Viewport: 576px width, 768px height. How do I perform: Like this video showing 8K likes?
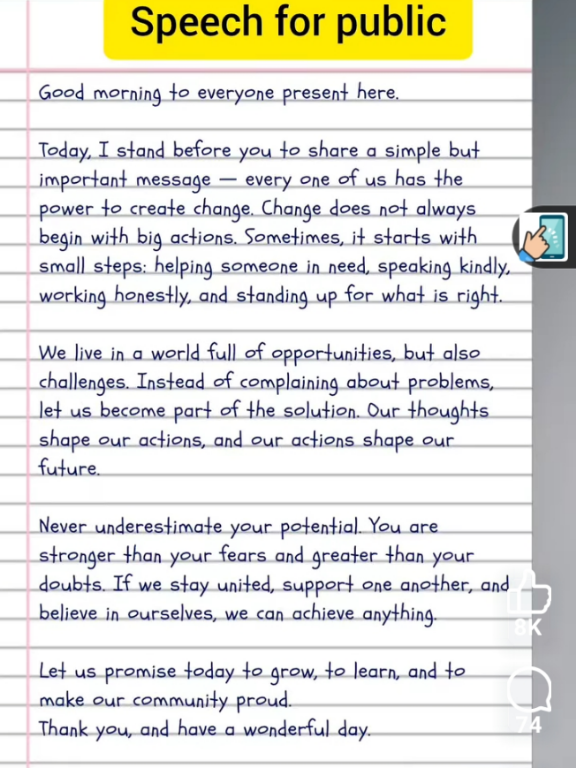tap(529, 593)
